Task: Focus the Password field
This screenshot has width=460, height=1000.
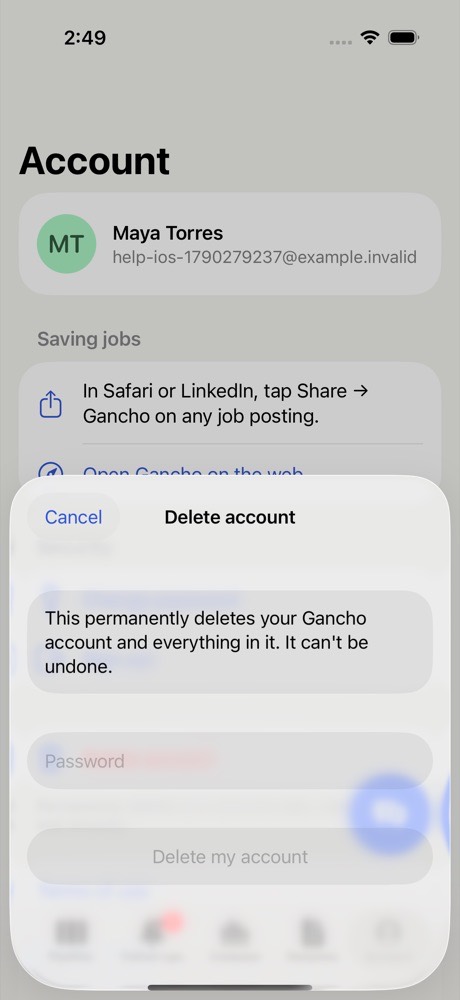Action: 230,761
